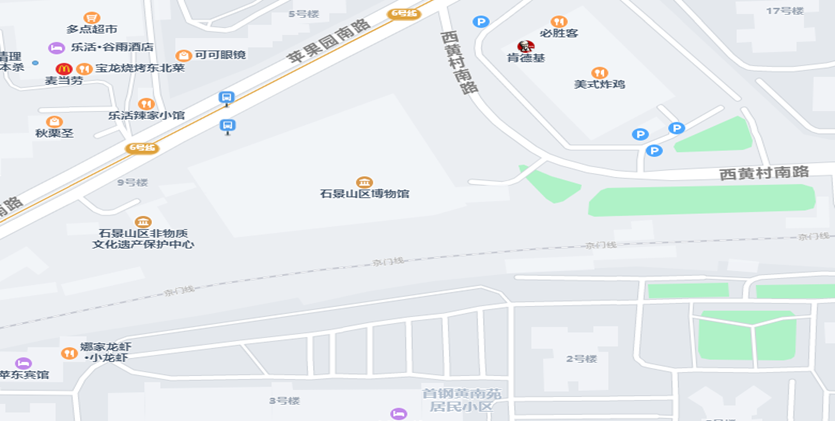Select the 秋栗圣 shop marker

click(x=55, y=121)
